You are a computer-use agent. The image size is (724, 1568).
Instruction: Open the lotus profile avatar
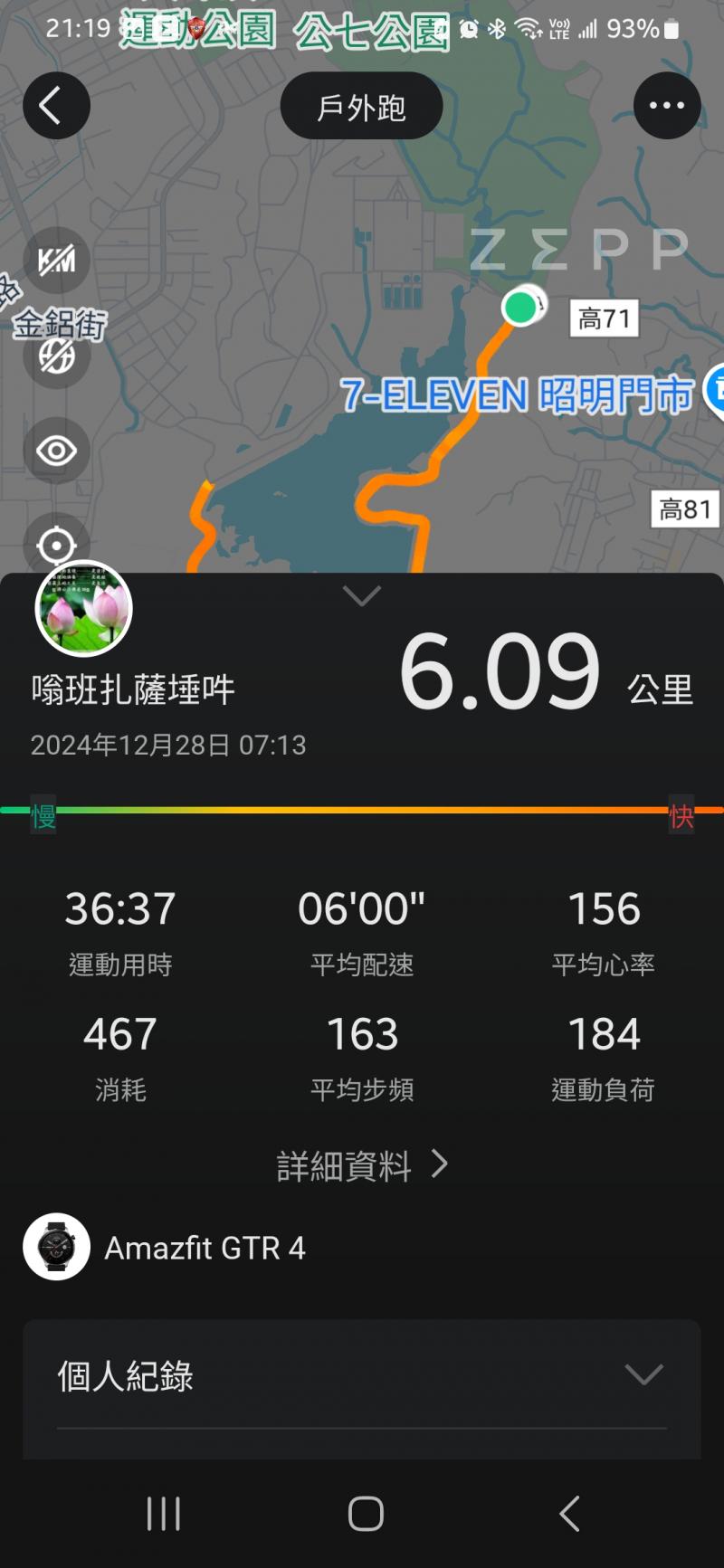click(x=83, y=609)
